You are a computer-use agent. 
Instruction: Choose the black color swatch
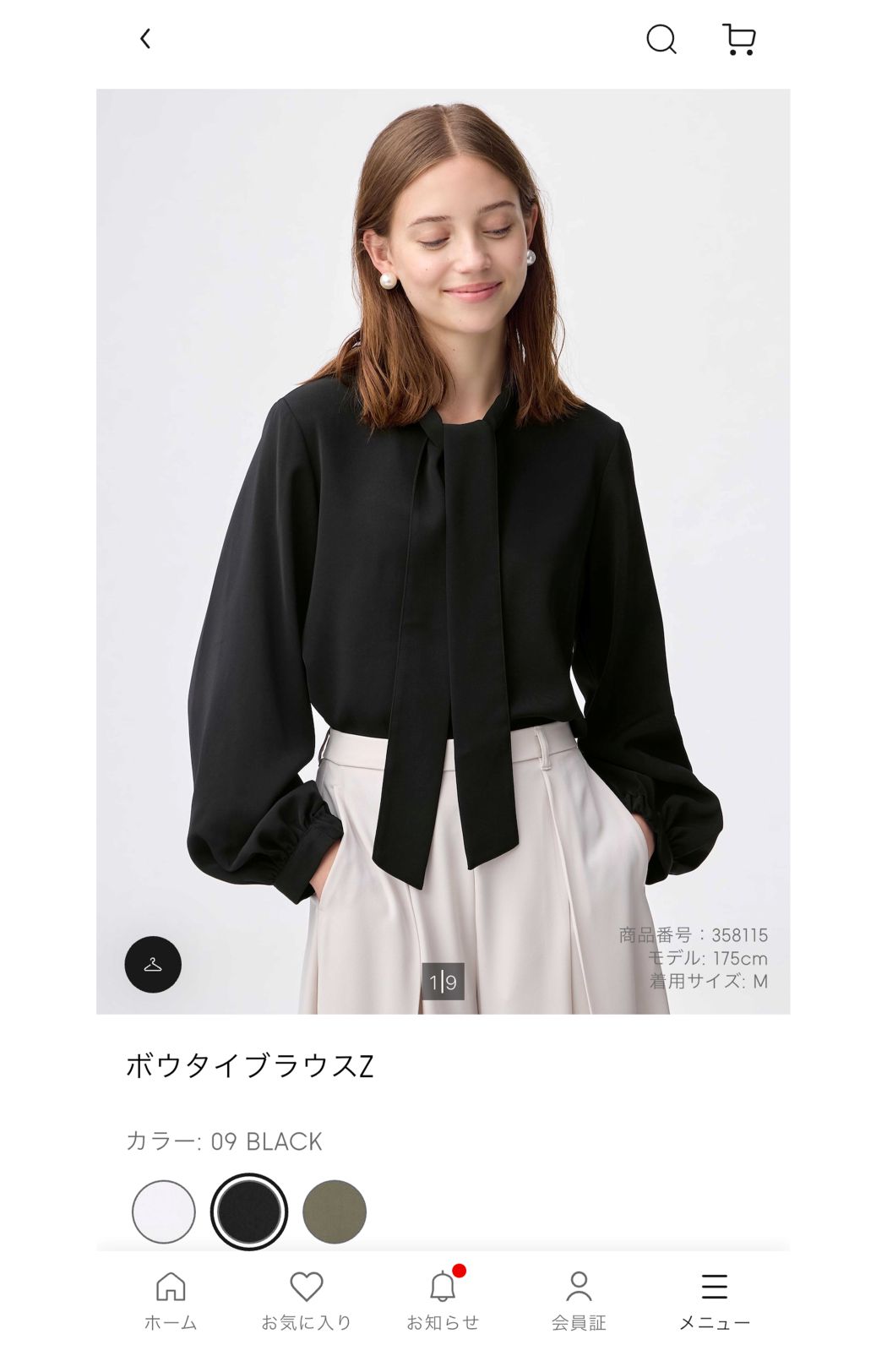coord(249,1211)
